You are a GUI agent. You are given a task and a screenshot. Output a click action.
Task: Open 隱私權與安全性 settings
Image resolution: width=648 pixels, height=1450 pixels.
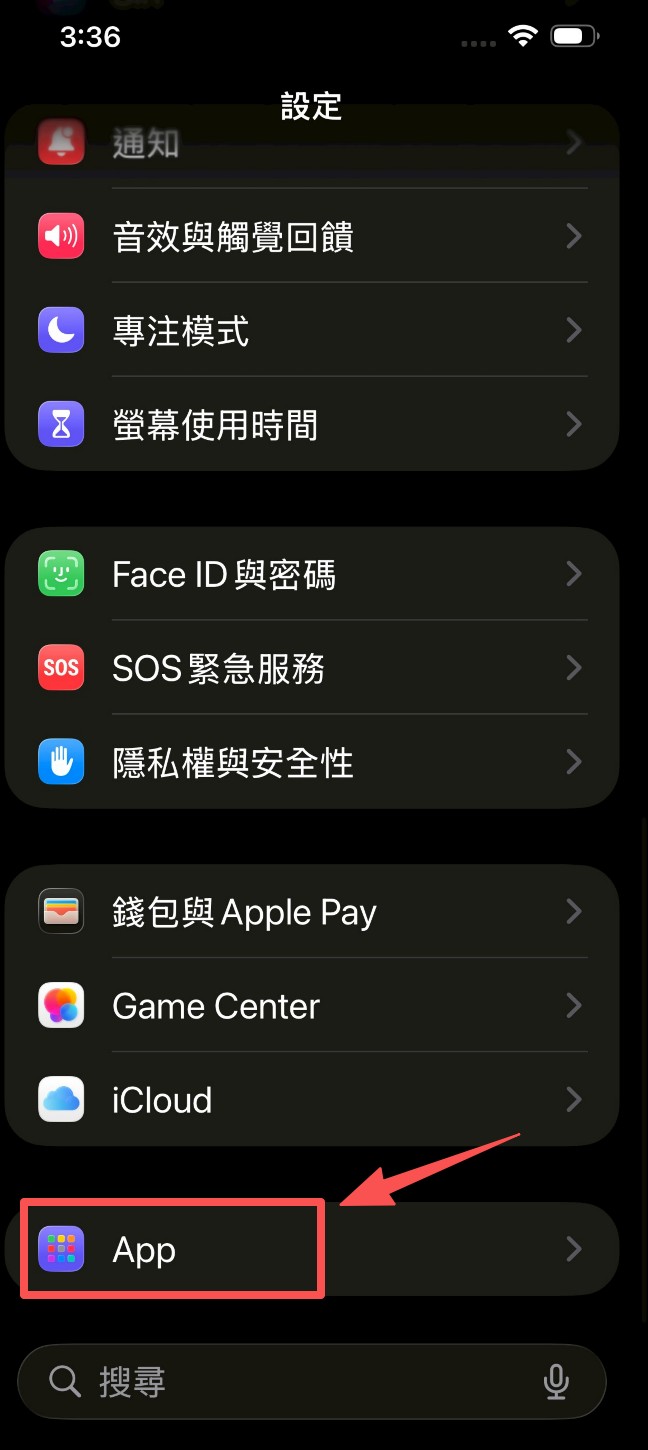(x=310, y=762)
